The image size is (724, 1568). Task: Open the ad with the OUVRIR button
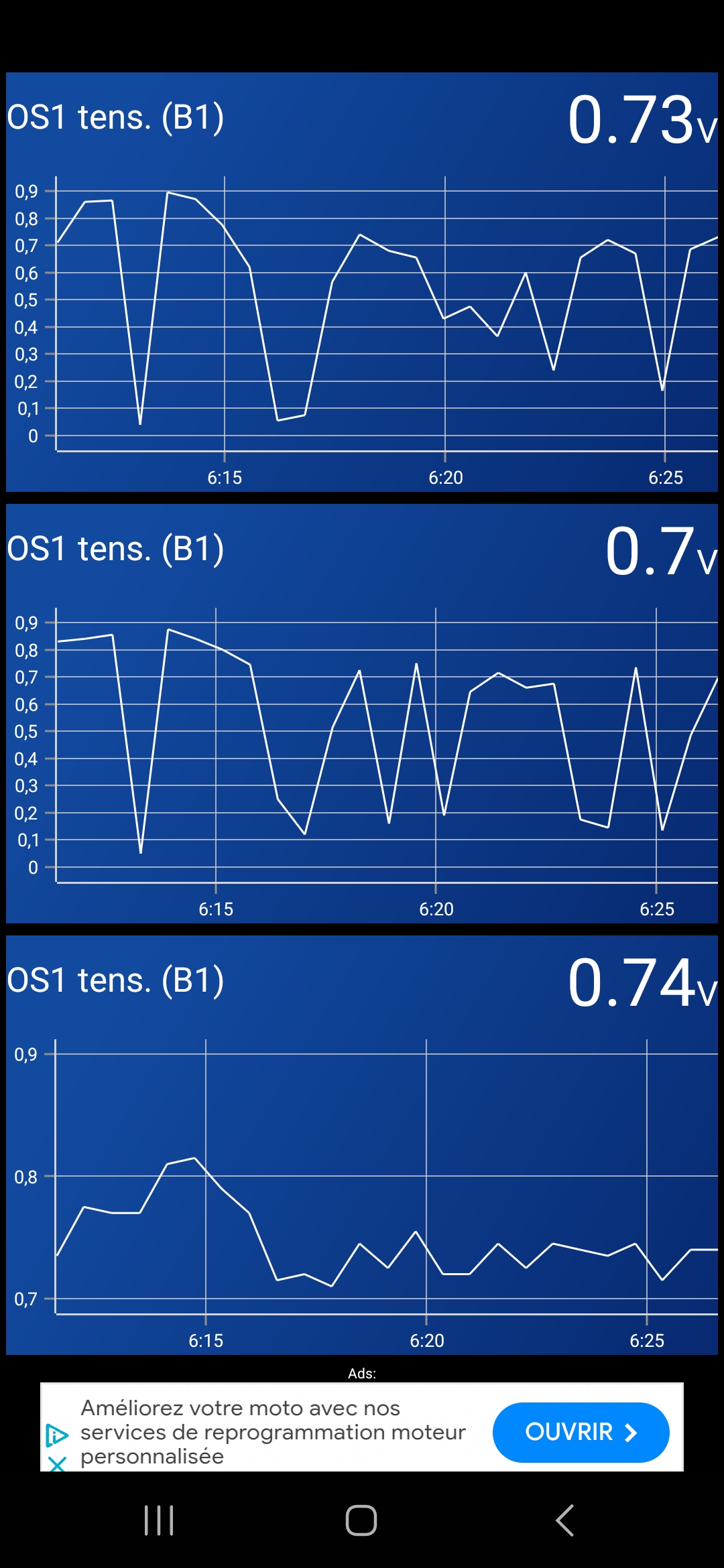pyautogui.click(x=581, y=1432)
